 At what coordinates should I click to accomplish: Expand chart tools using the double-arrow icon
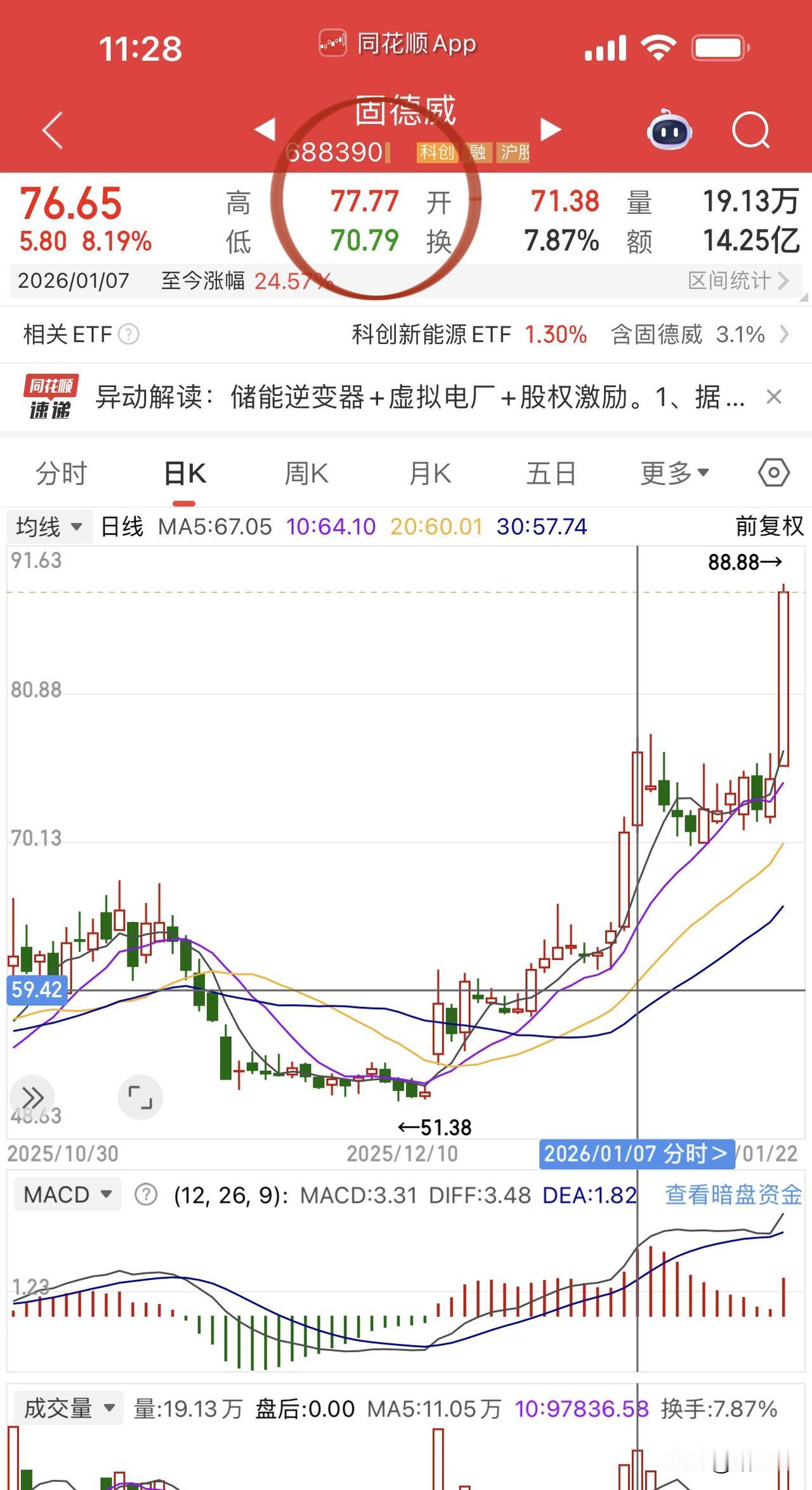[x=33, y=1097]
